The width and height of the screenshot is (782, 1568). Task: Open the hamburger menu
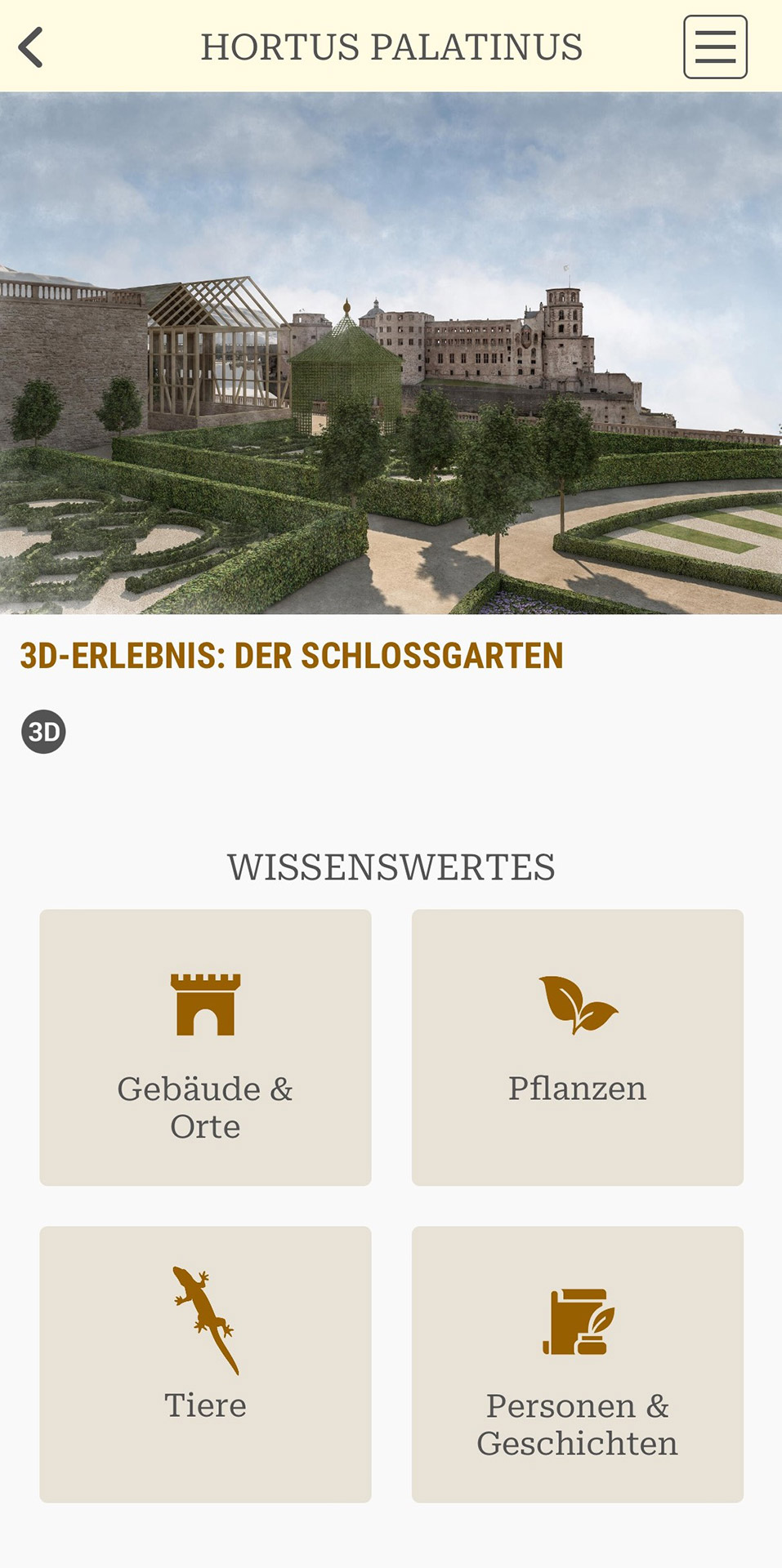click(715, 47)
